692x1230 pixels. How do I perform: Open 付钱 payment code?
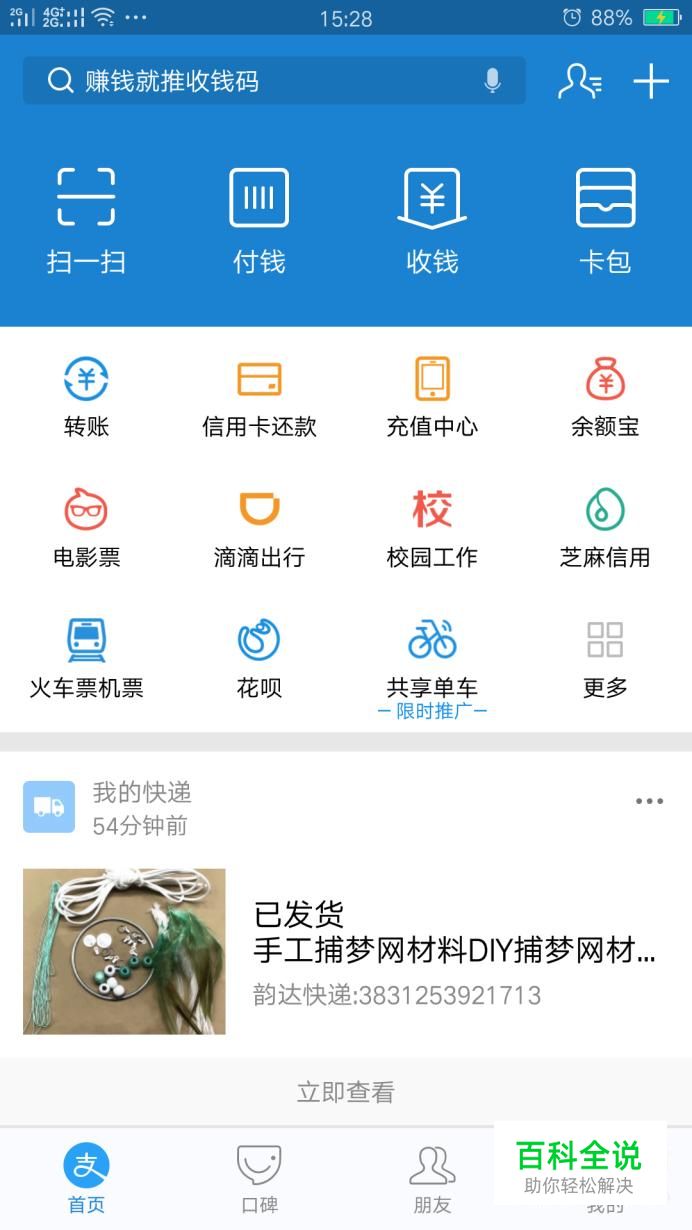259,219
